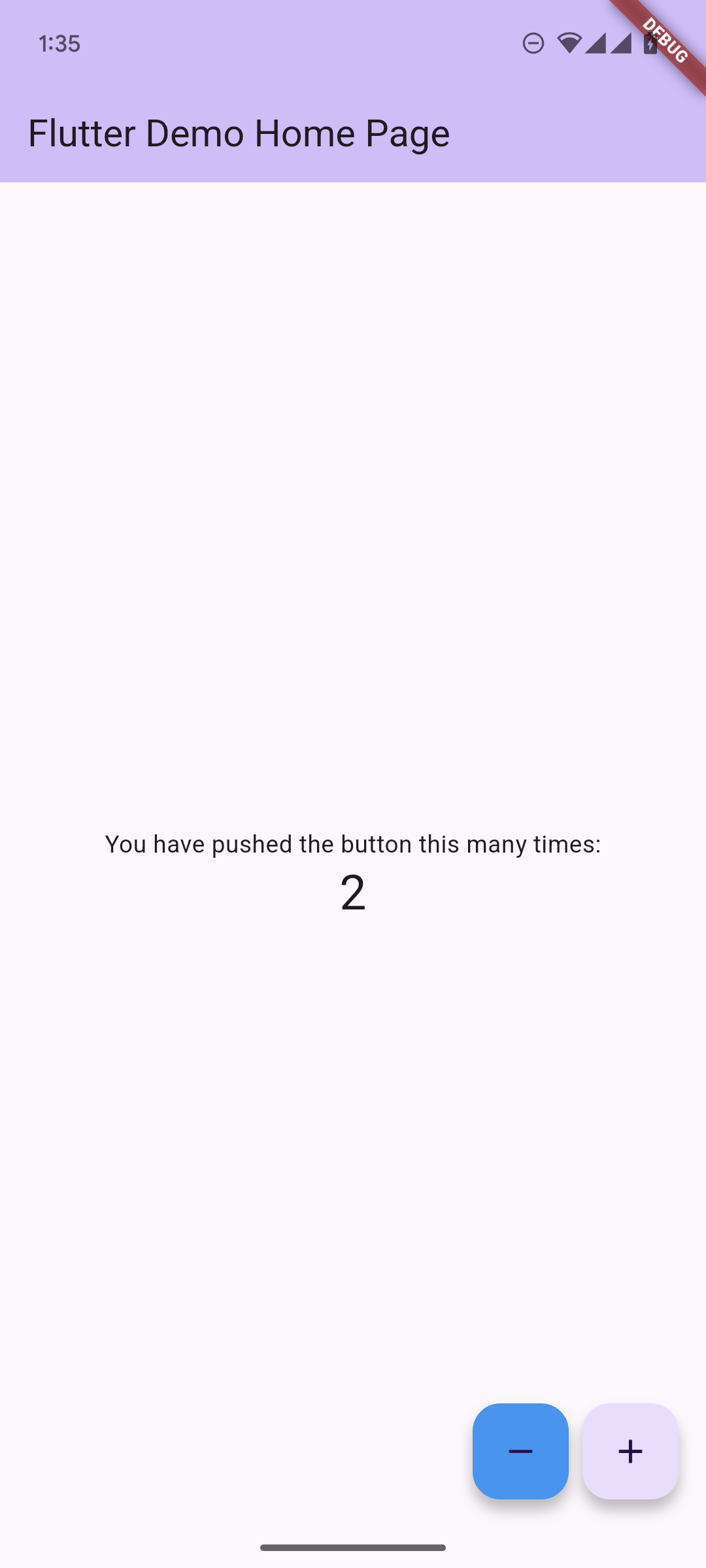The image size is (706, 1568).
Task: Increment the counter with the plus button
Action: [x=630, y=1451]
